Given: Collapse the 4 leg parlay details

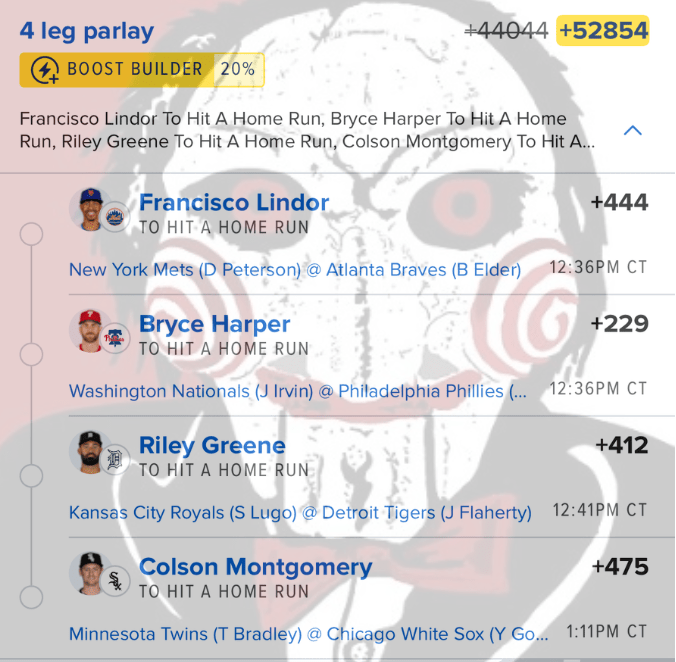Looking at the screenshot, I should [632, 131].
